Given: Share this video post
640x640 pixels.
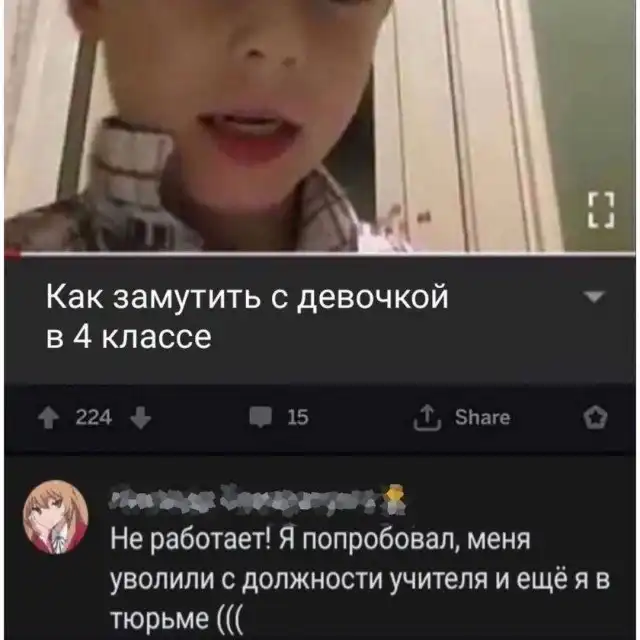Looking at the screenshot, I should 465,417.
